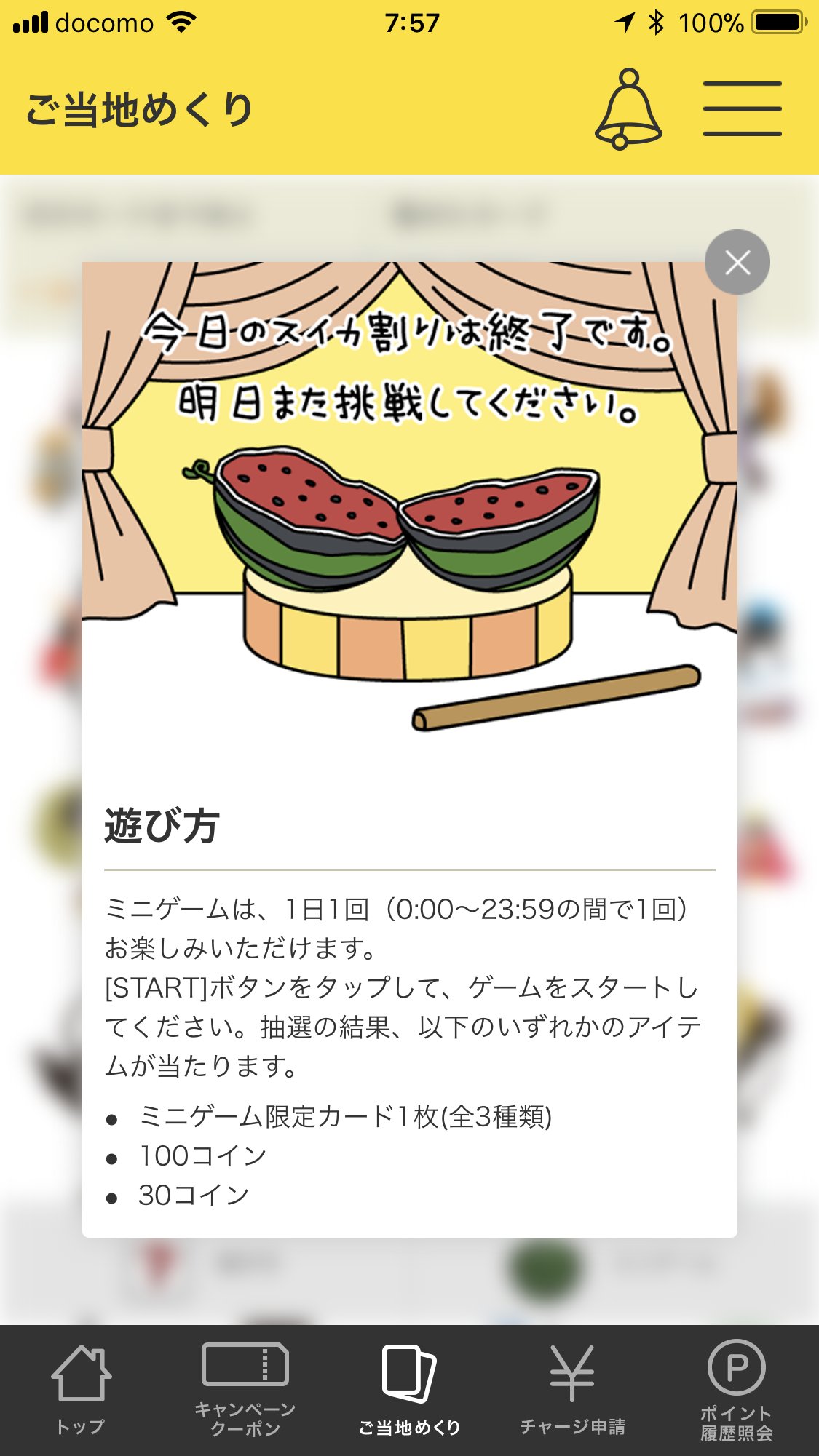
Task: Open the ポイント履歴照会 tab
Action: (x=737, y=1390)
